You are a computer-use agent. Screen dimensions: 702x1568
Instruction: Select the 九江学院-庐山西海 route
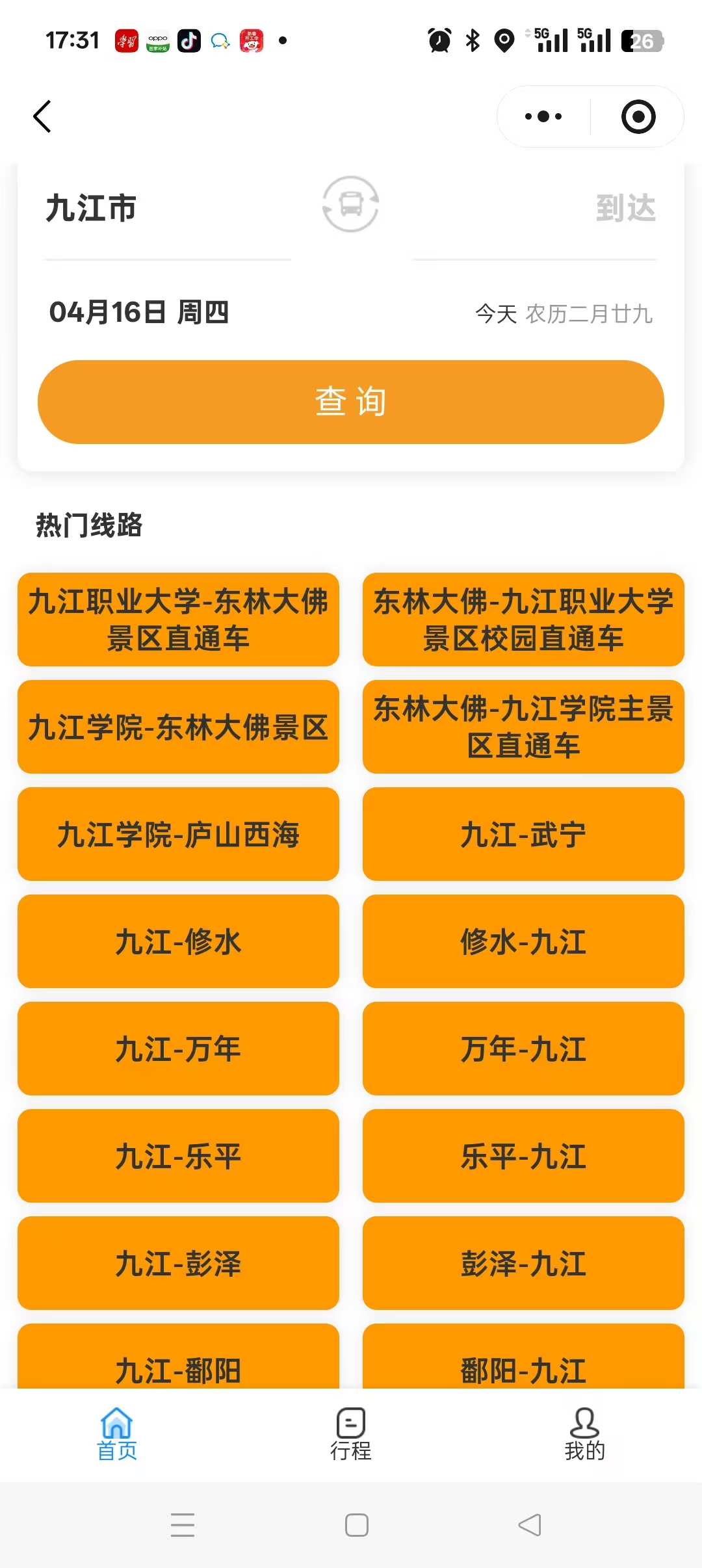pyautogui.click(x=178, y=834)
